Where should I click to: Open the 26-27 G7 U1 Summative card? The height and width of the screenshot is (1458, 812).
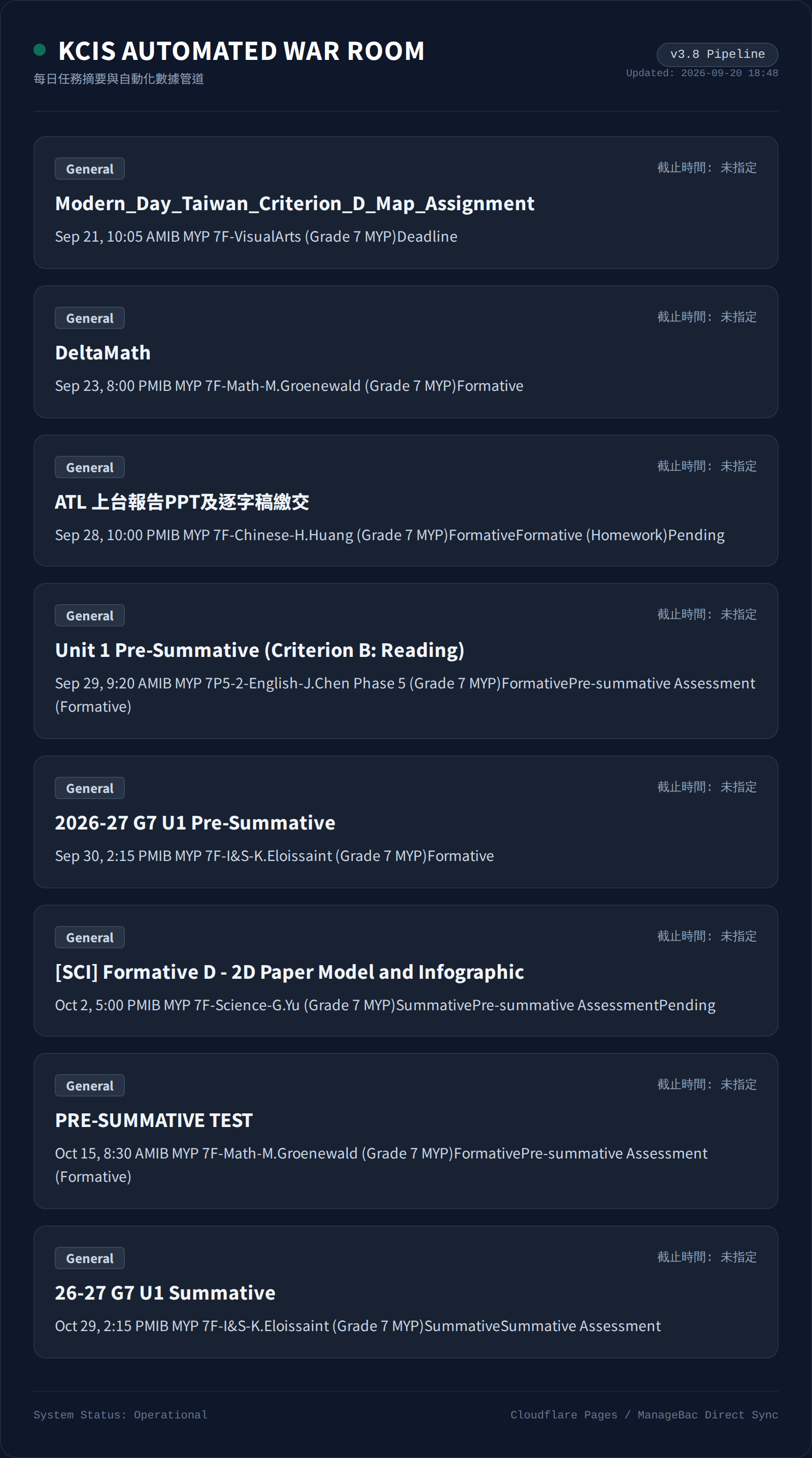[405, 1292]
